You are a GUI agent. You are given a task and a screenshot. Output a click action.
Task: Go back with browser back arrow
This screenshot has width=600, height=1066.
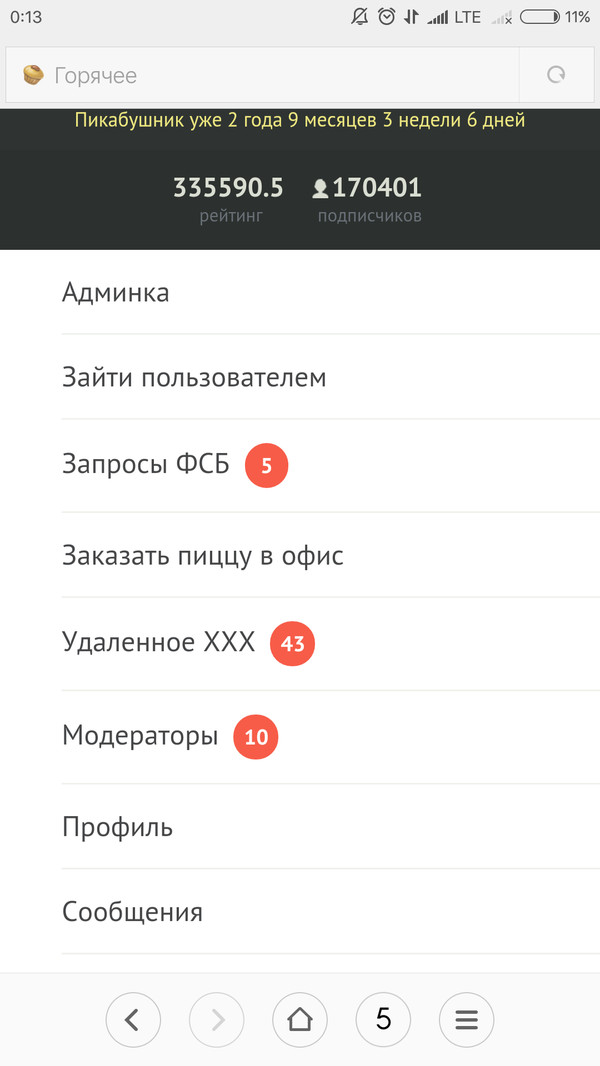pyautogui.click(x=133, y=1019)
